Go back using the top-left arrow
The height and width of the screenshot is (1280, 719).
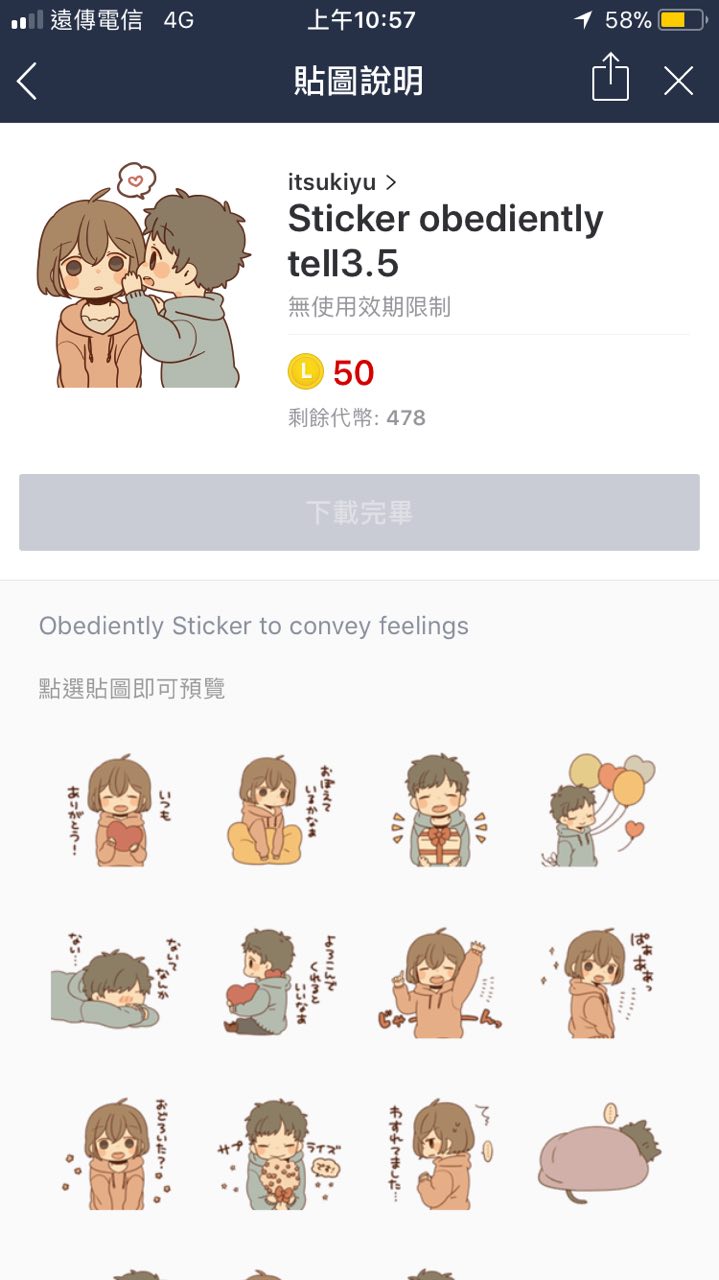(28, 81)
